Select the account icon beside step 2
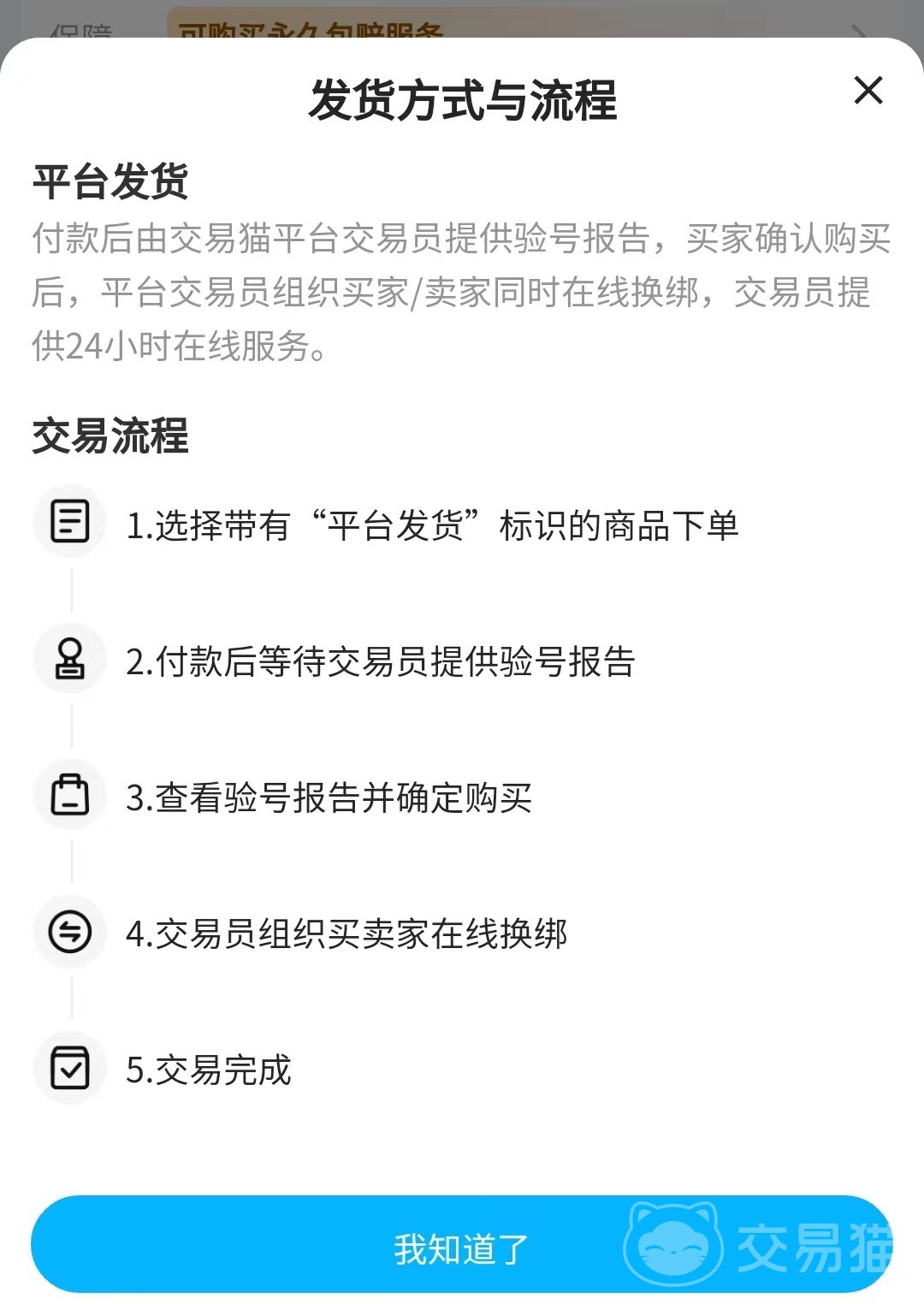 (70, 657)
